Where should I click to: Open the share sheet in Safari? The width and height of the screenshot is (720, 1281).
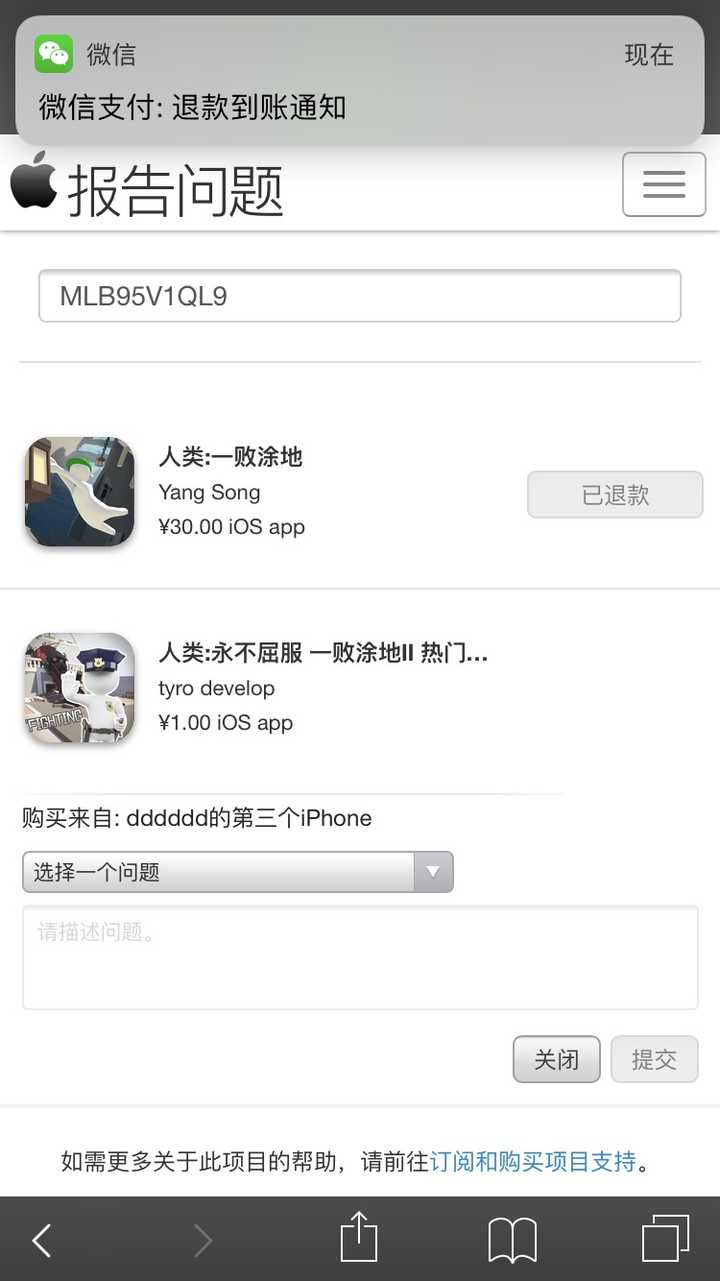[359, 1240]
